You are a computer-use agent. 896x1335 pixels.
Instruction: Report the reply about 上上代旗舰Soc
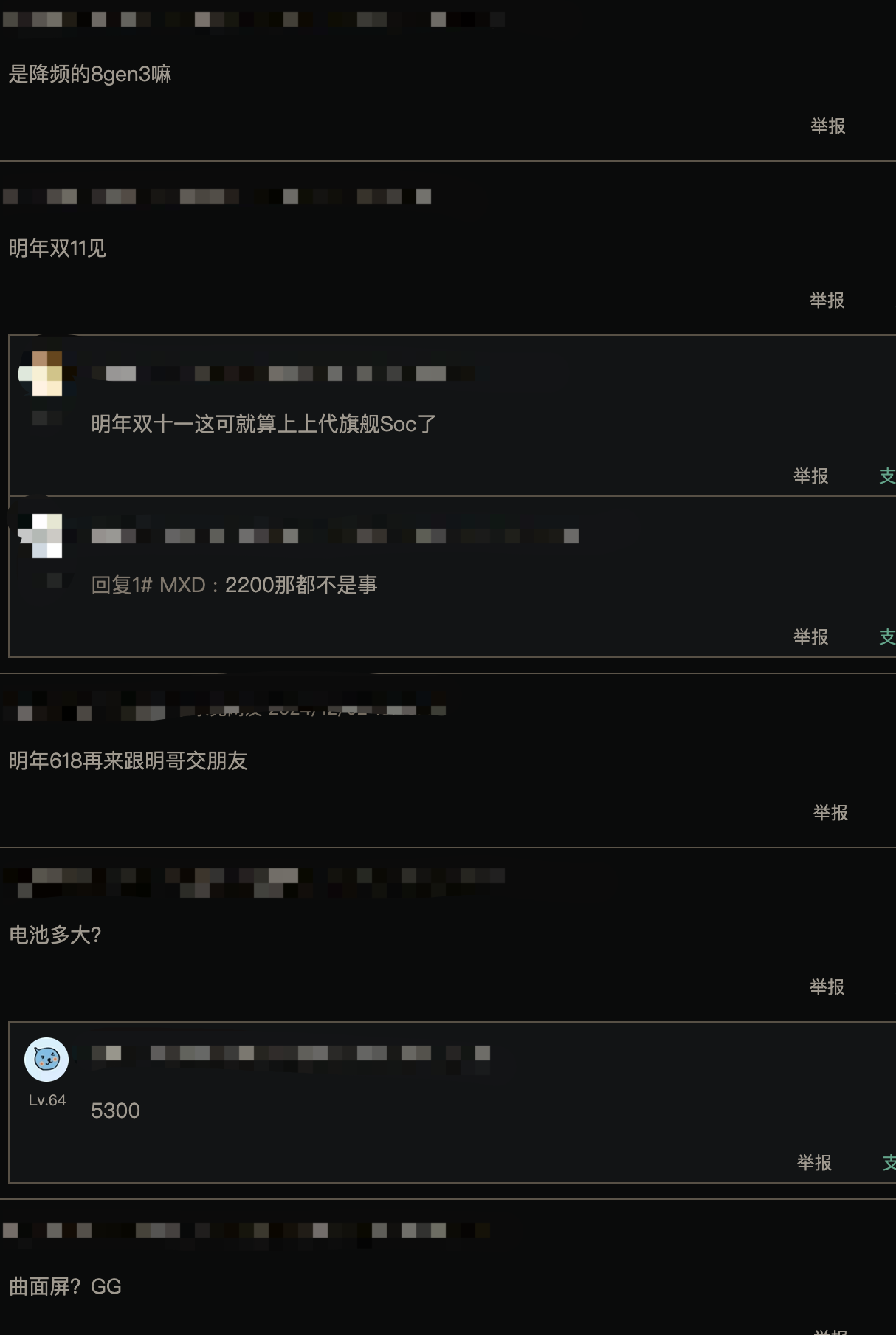click(x=810, y=476)
